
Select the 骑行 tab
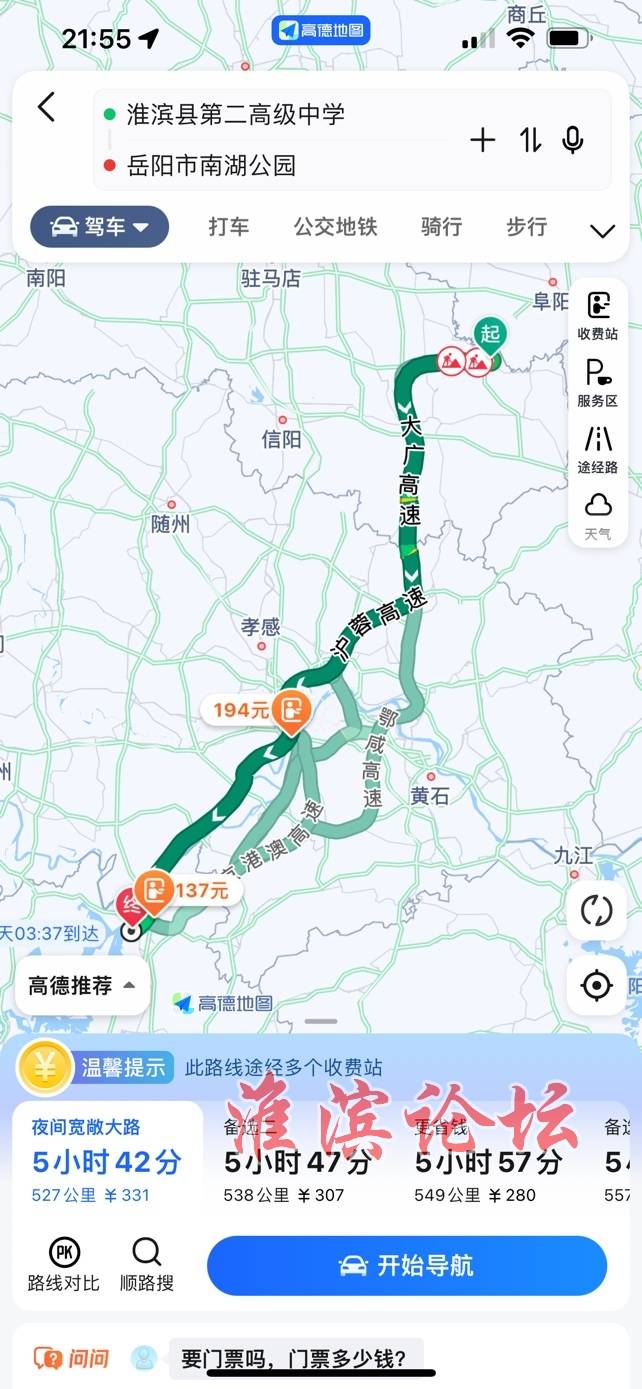pyautogui.click(x=441, y=227)
